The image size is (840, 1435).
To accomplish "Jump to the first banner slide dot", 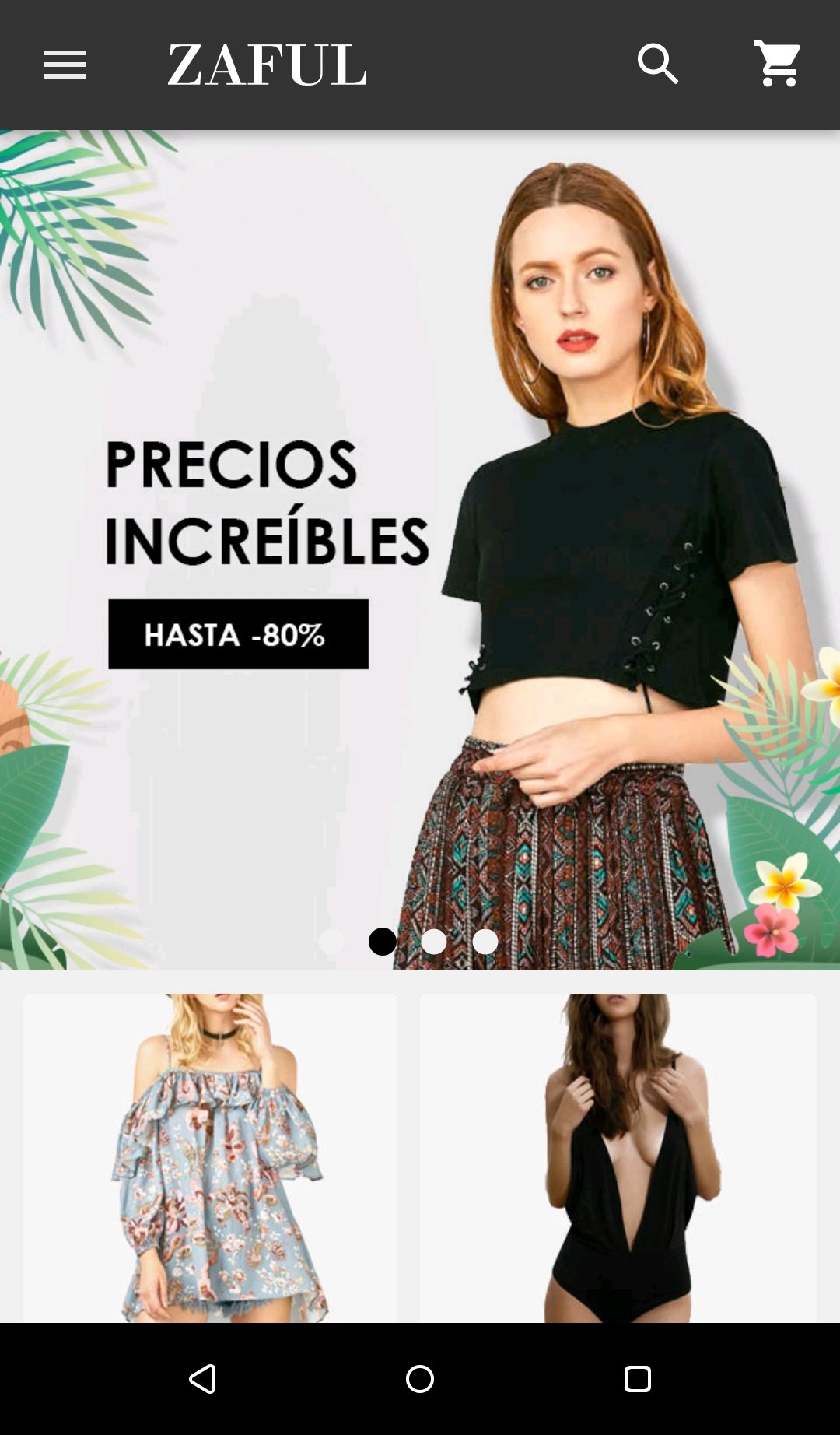I will [331, 942].
